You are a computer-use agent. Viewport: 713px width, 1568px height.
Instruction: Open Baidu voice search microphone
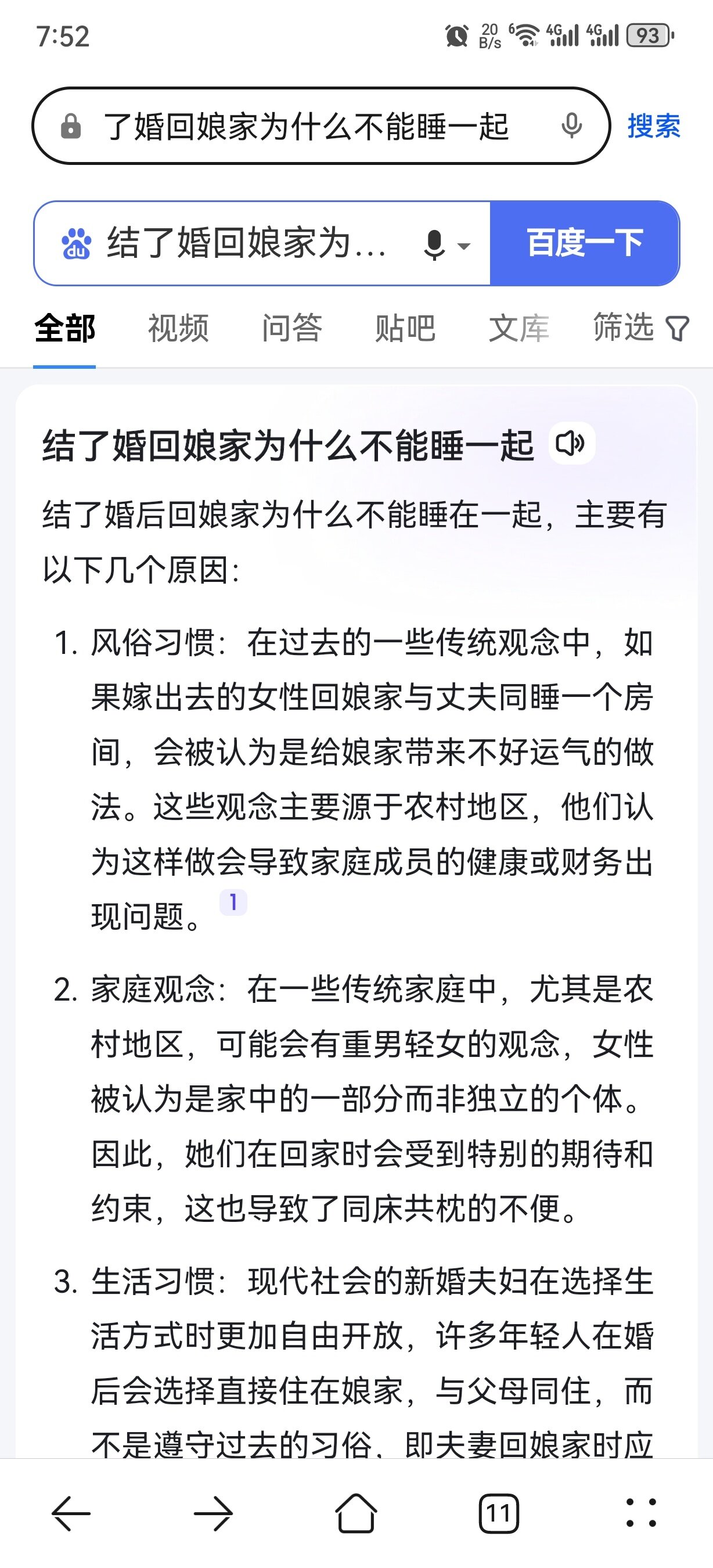pos(435,244)
